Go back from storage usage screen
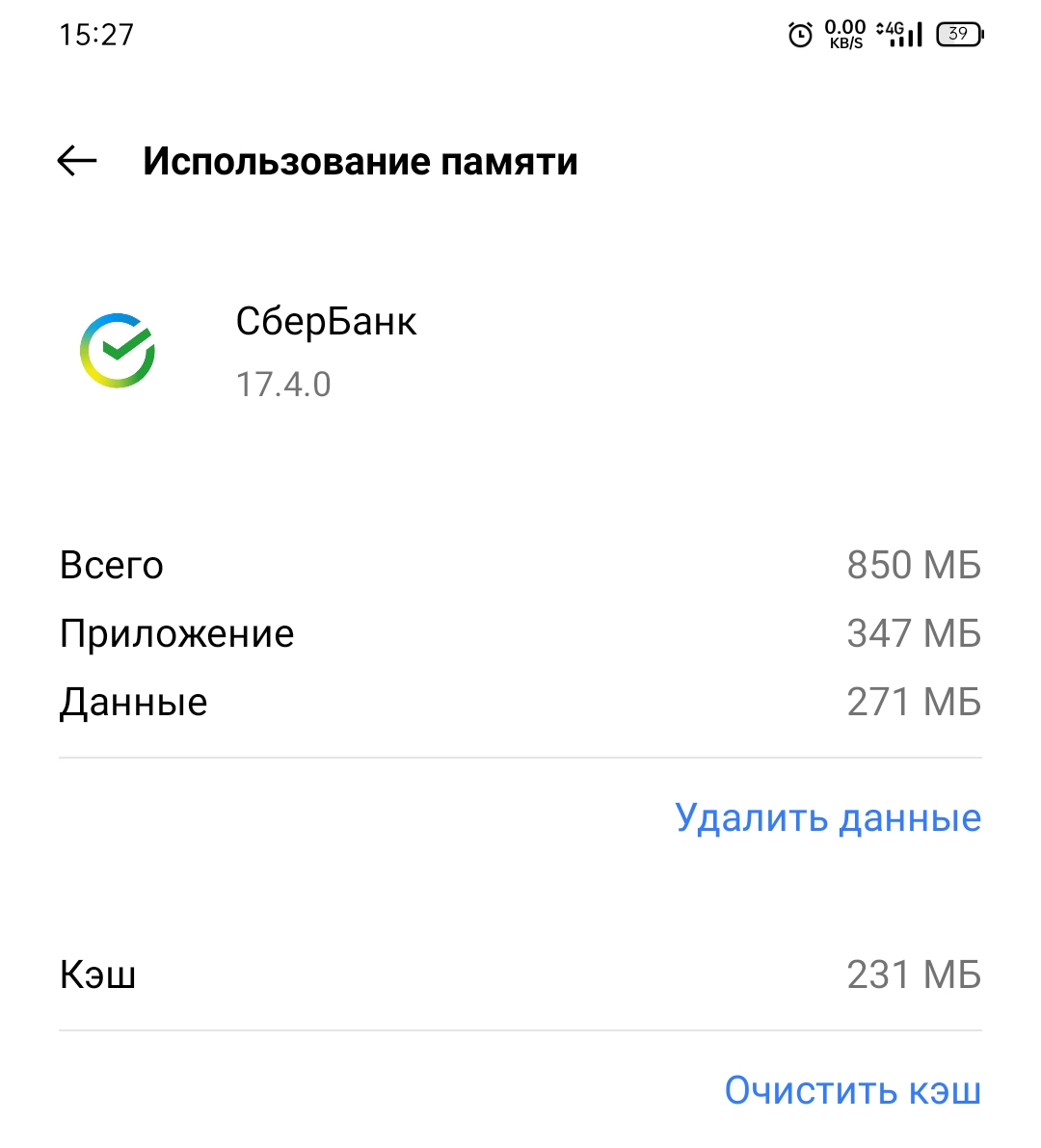The image size is (1041, 1148). (77, 161)
